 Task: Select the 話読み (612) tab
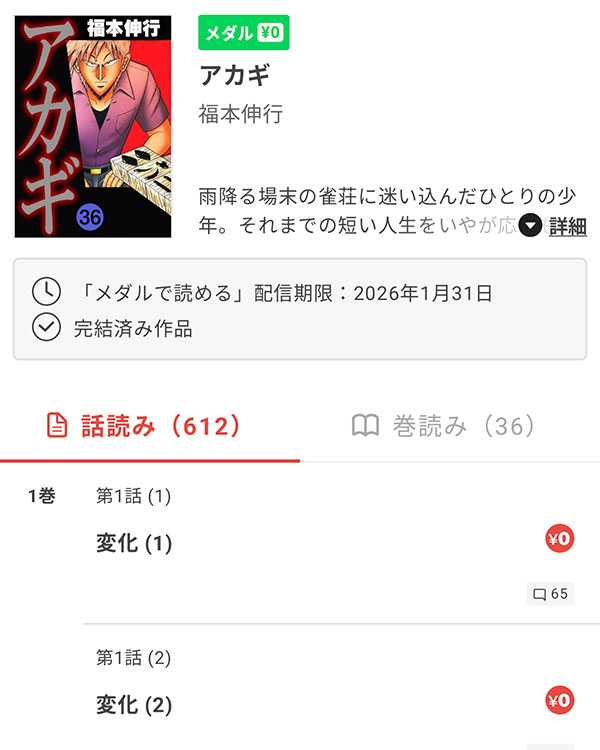pos(146,426)
